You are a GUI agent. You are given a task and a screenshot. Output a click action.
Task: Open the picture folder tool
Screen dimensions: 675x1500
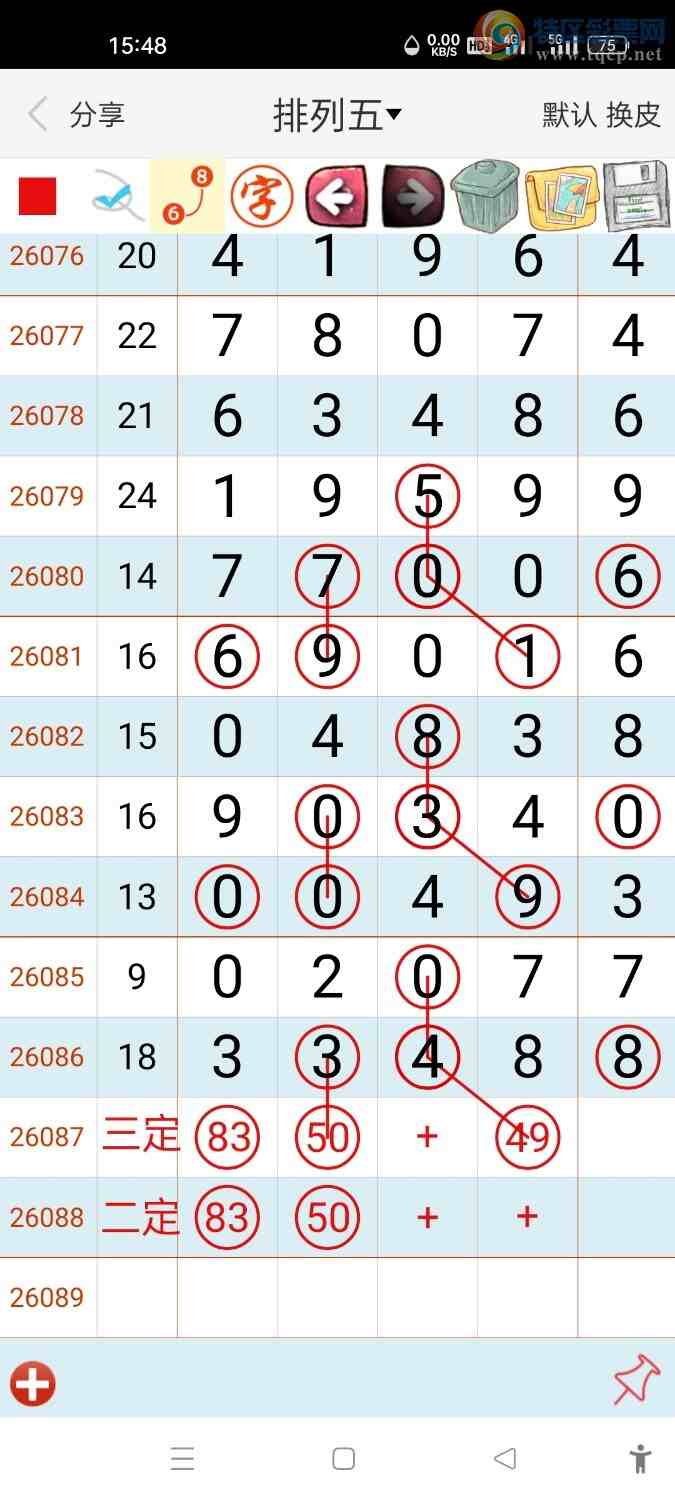pos(561,196)
